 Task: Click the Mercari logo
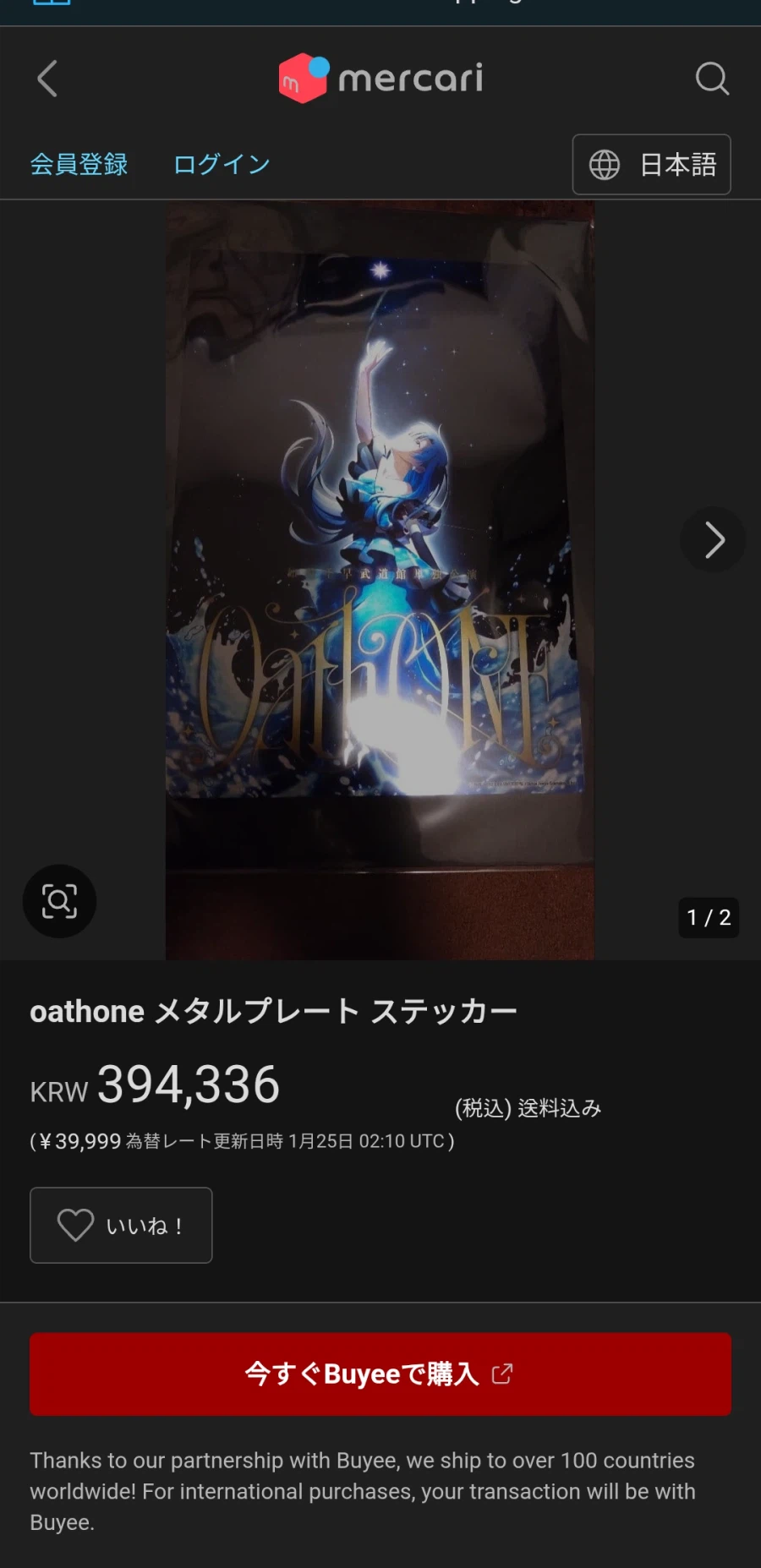(x=380, y=77)
